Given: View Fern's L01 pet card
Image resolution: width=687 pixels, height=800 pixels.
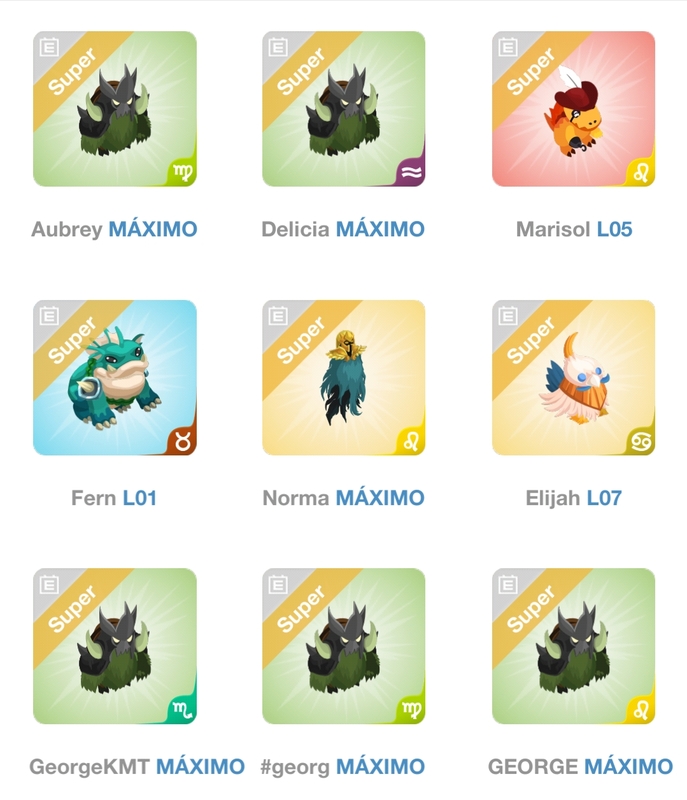Looking at the screenshot, I should coord(114,378).
